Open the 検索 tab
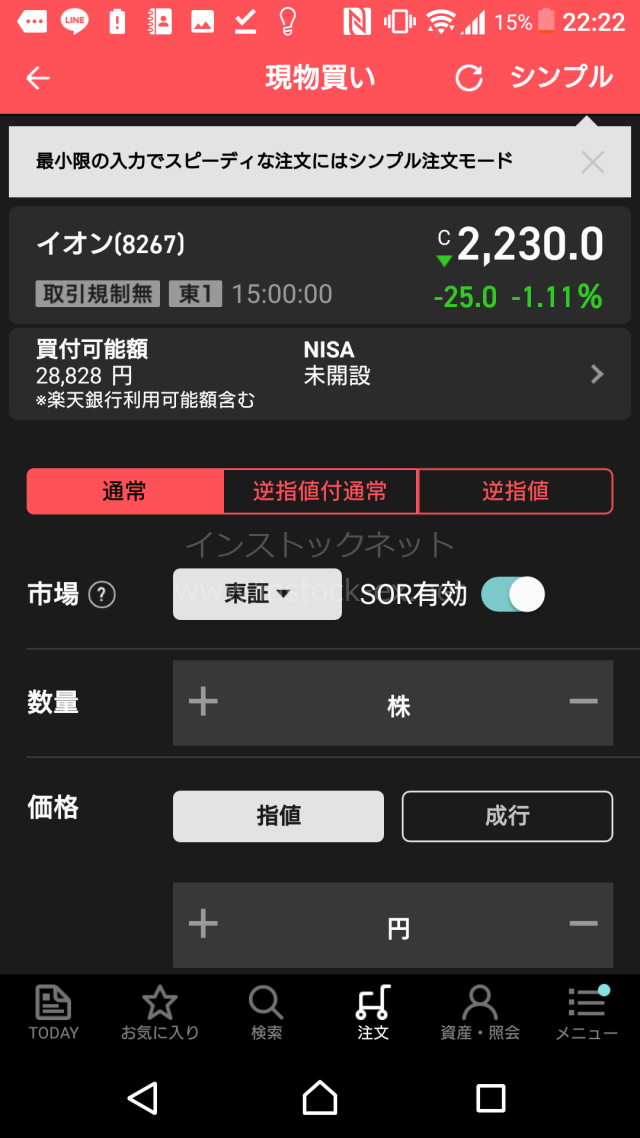 click(x=266, y=1012)
